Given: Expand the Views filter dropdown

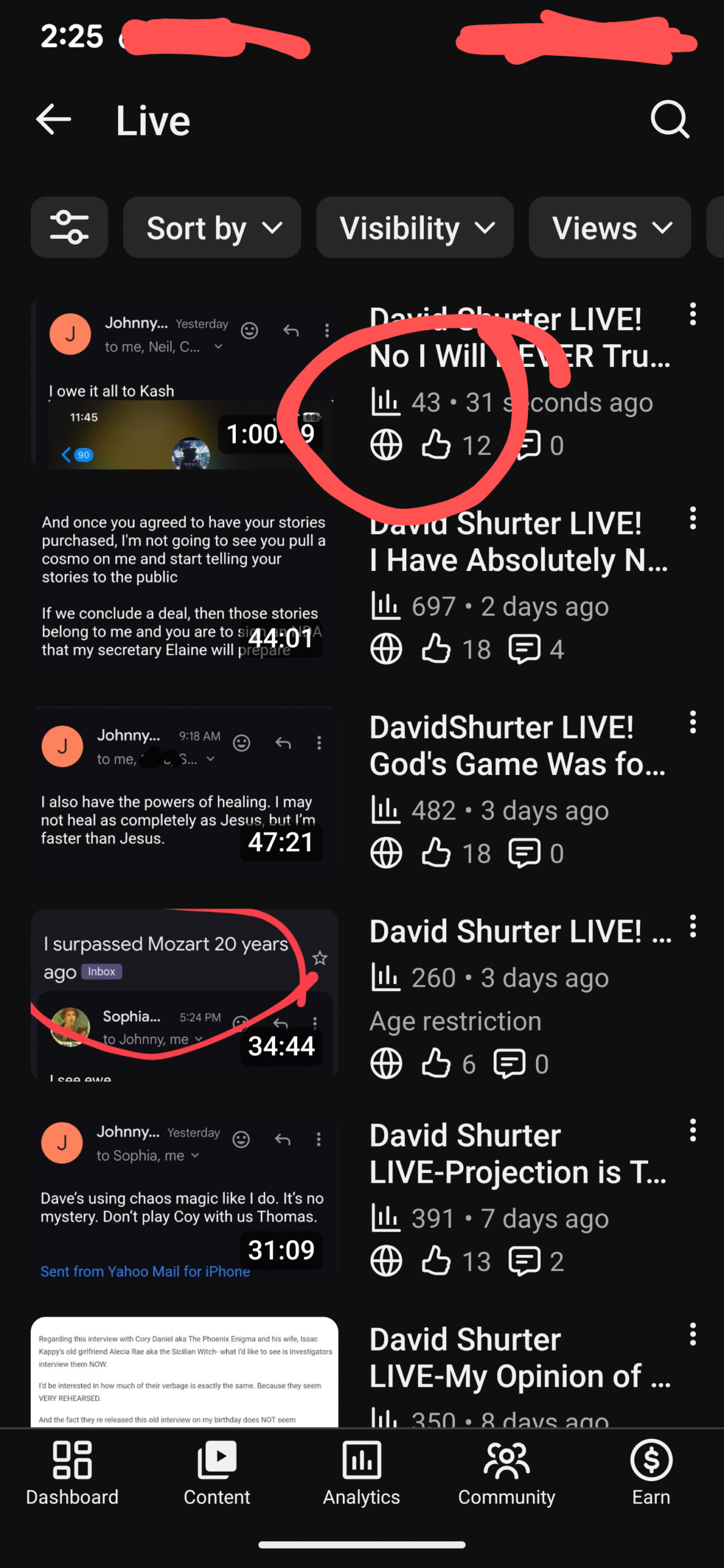Looking at the screenshot, I should [609, 228].
